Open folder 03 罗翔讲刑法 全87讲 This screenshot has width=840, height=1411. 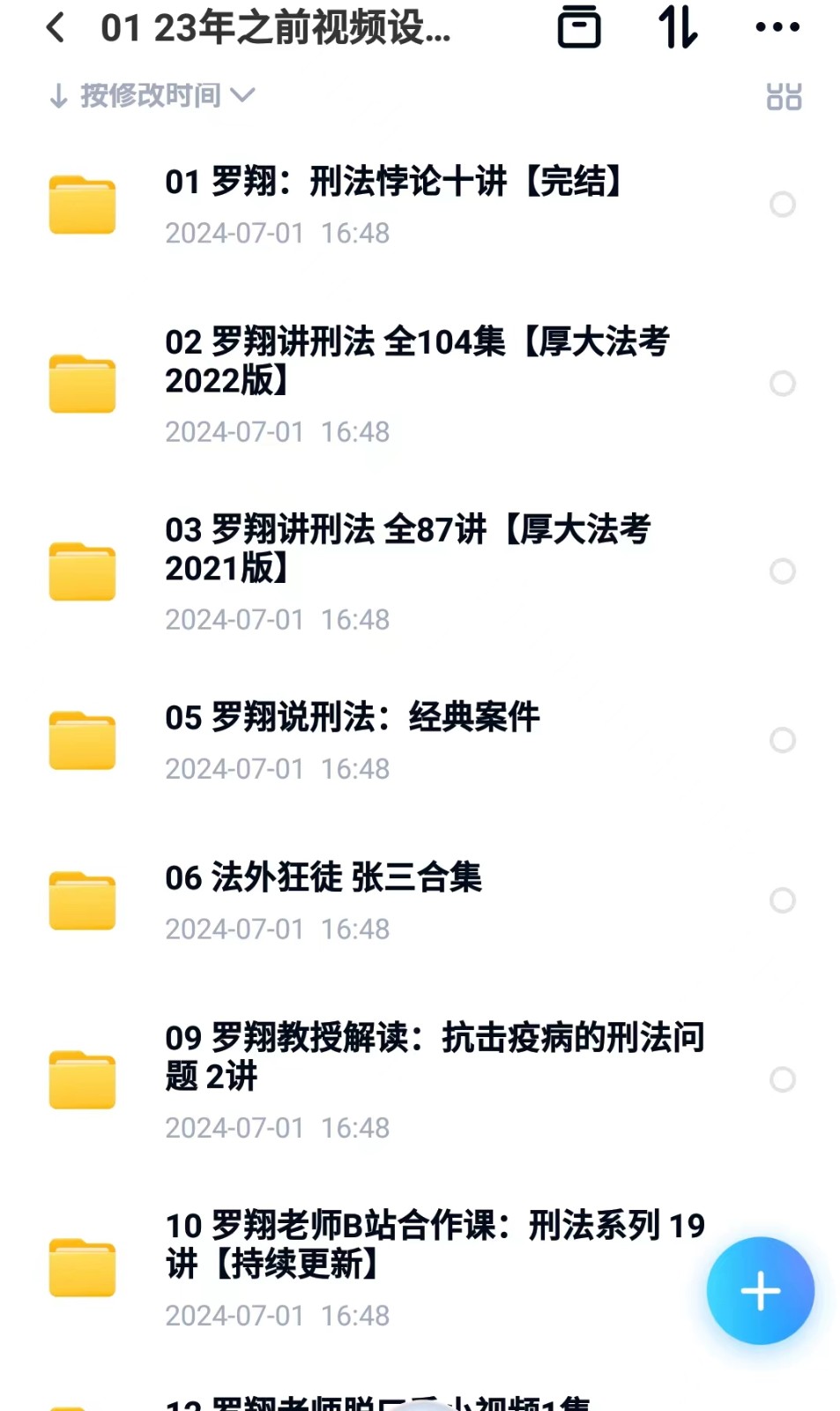click(x=420, y=571)
